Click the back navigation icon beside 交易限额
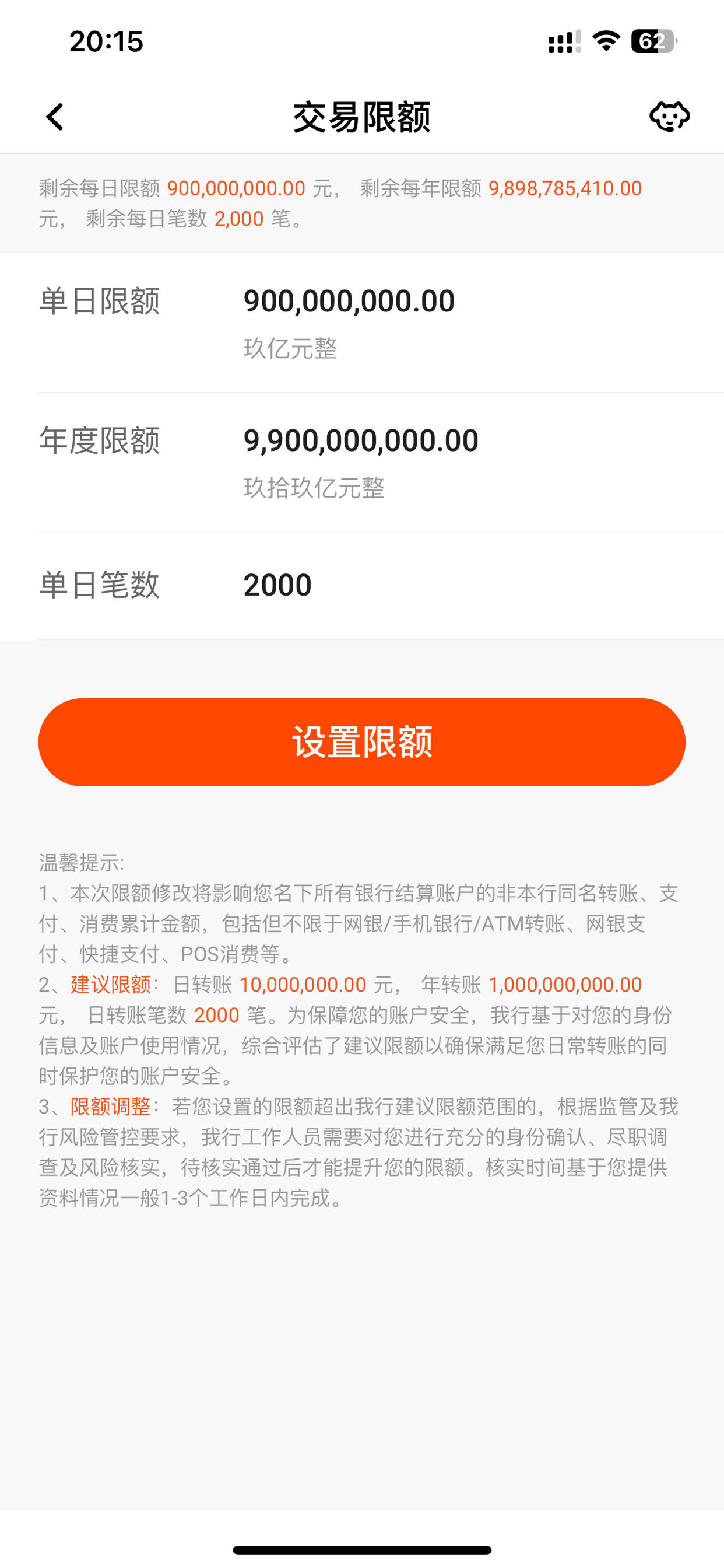The width and height of the screenshot is (724, 1568). (54, 117)
